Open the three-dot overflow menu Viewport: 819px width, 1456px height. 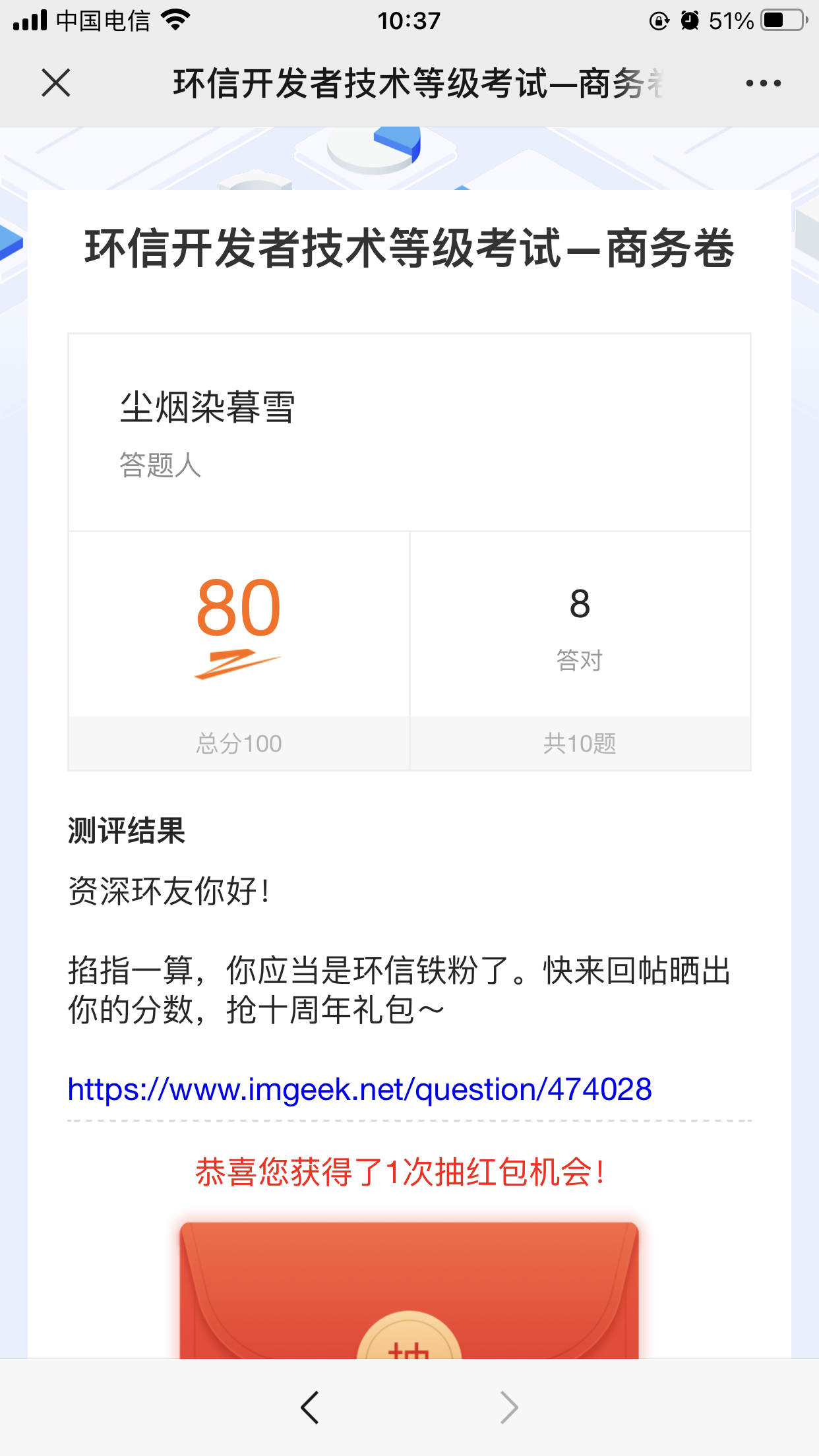coord(763,83)
